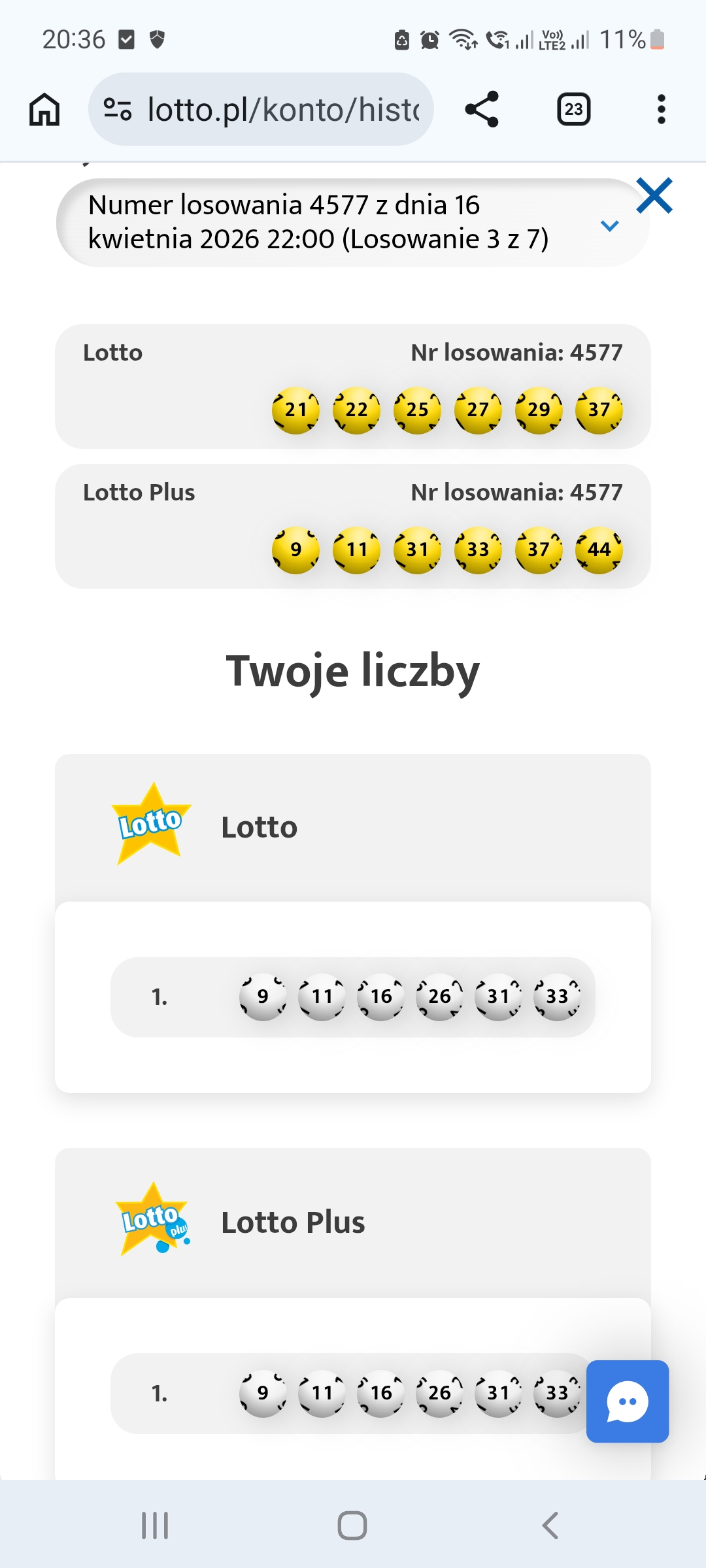This screenshot has height=1568, width=706.
Task: Open the browser overflow menu
Action: [661, 109]
